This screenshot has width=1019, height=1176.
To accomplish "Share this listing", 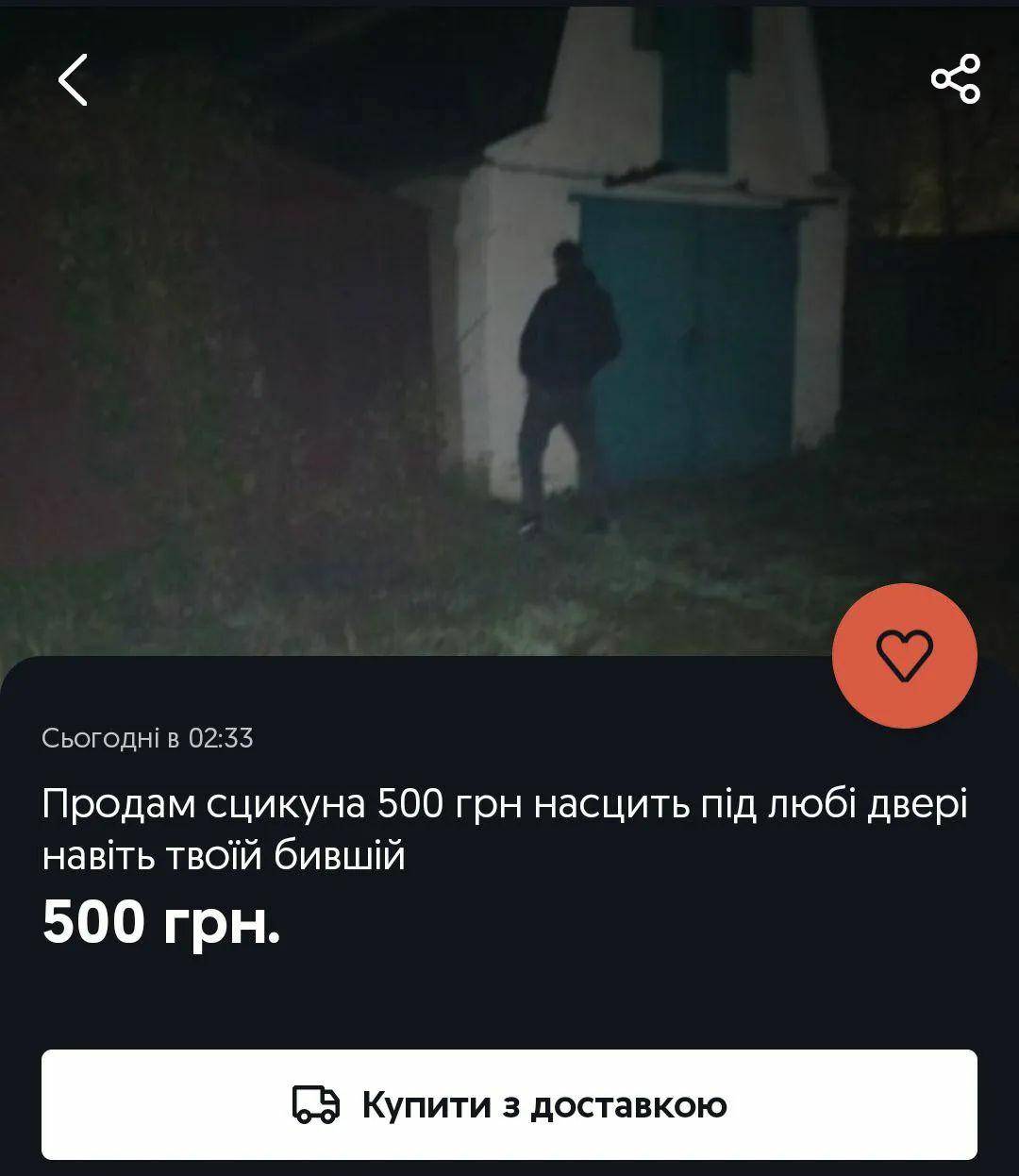I will [x=955, y=78].
